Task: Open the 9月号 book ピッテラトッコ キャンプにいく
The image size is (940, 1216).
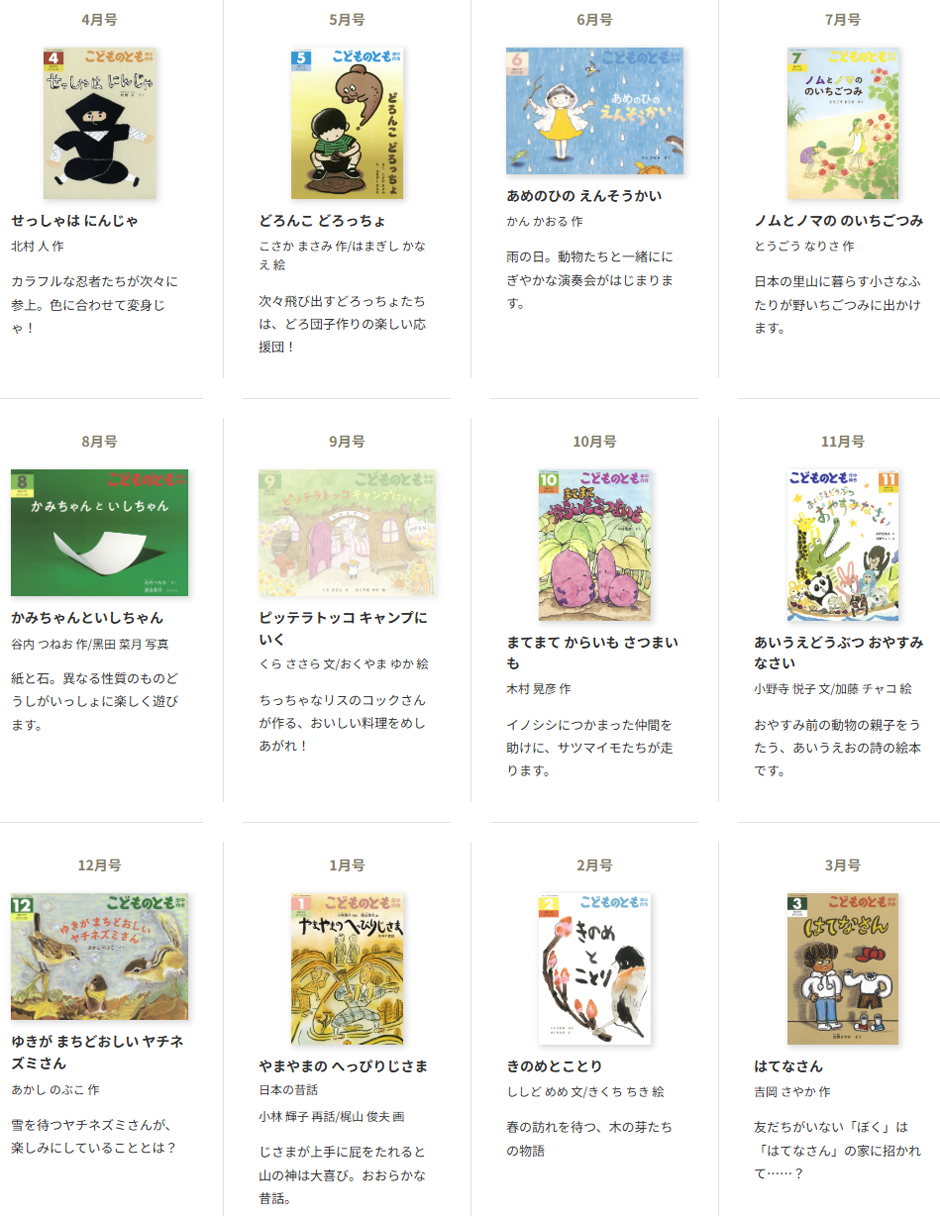Action: coord(347,533)
